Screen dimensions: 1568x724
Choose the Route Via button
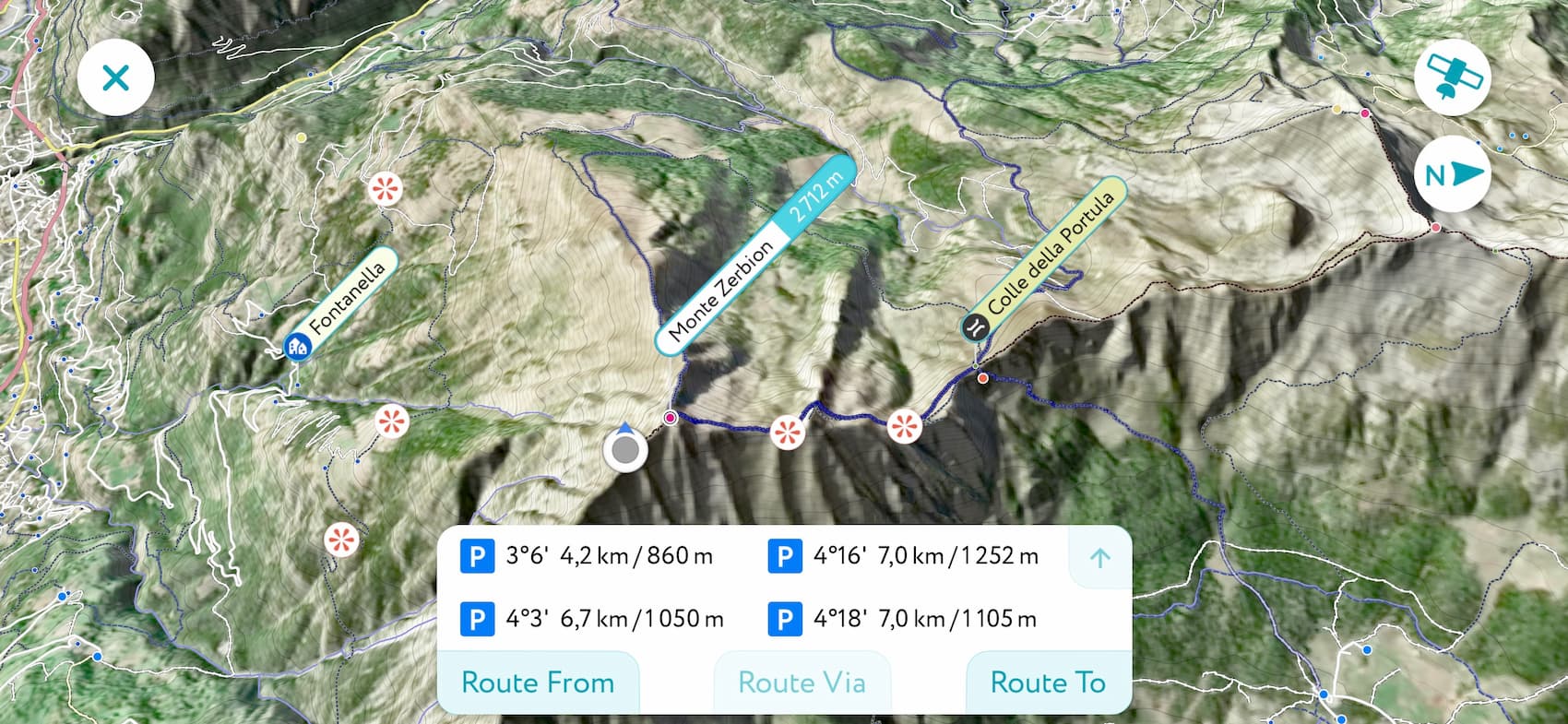802,682
